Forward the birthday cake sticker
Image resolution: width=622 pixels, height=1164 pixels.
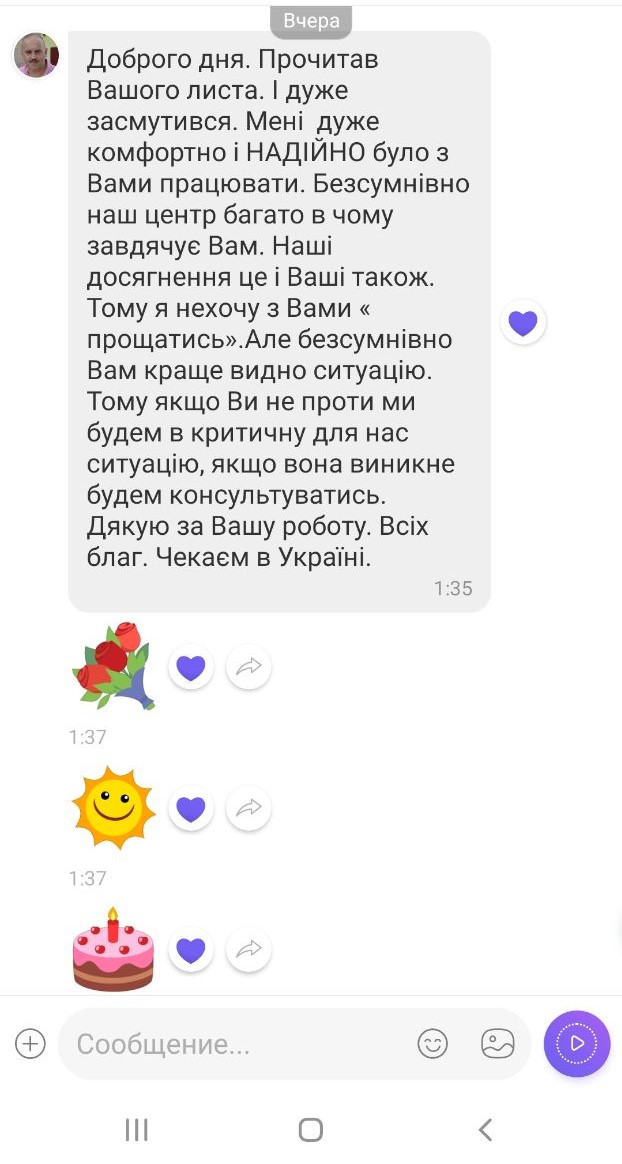coord(249,949)
